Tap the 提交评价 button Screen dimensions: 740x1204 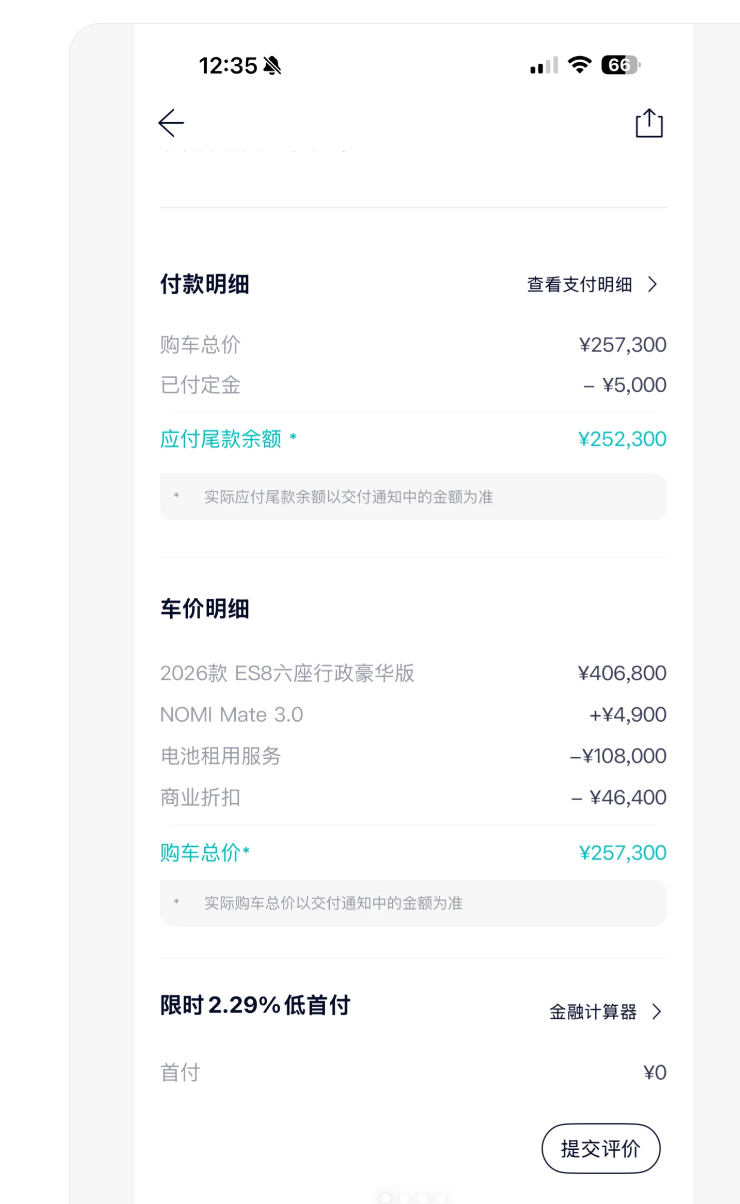click(x=600, y=1148)
